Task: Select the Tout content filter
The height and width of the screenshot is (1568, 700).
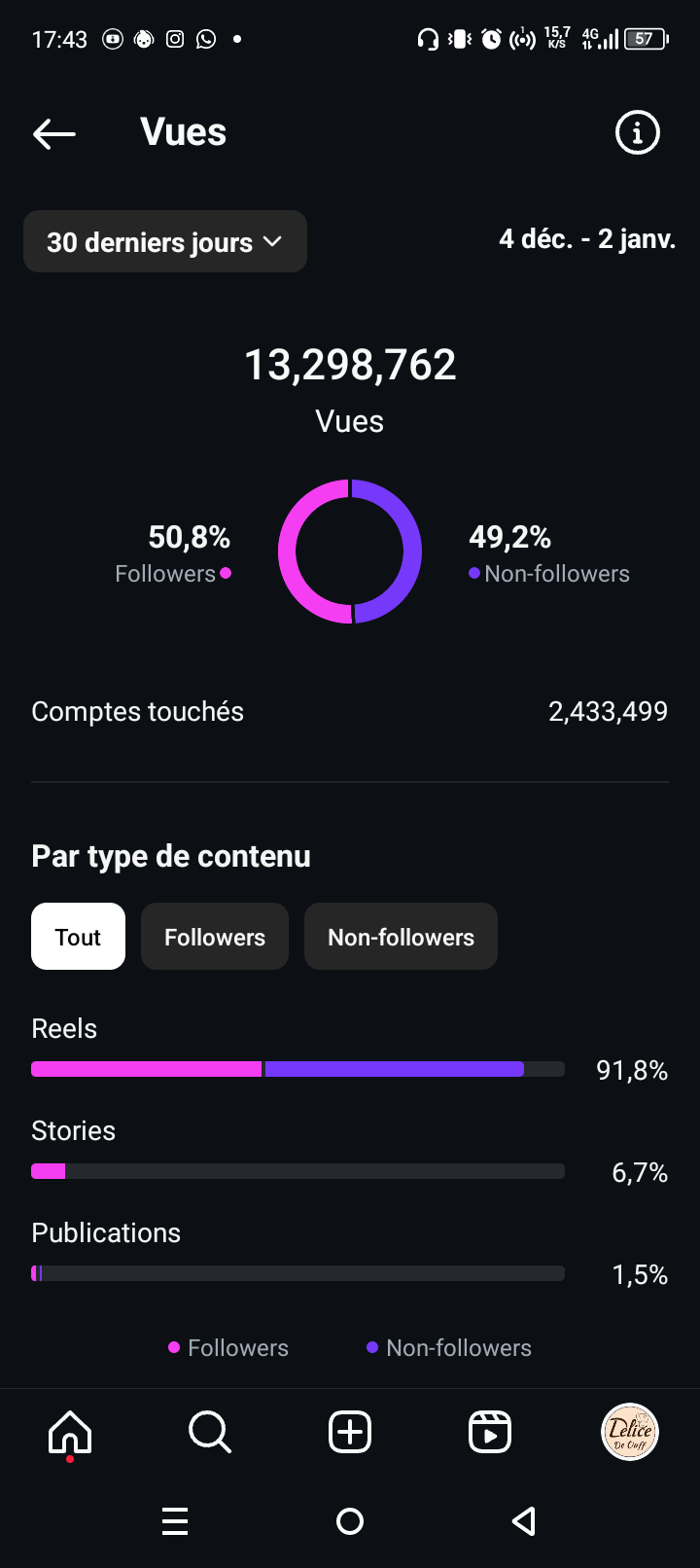Action: point(78,937)
